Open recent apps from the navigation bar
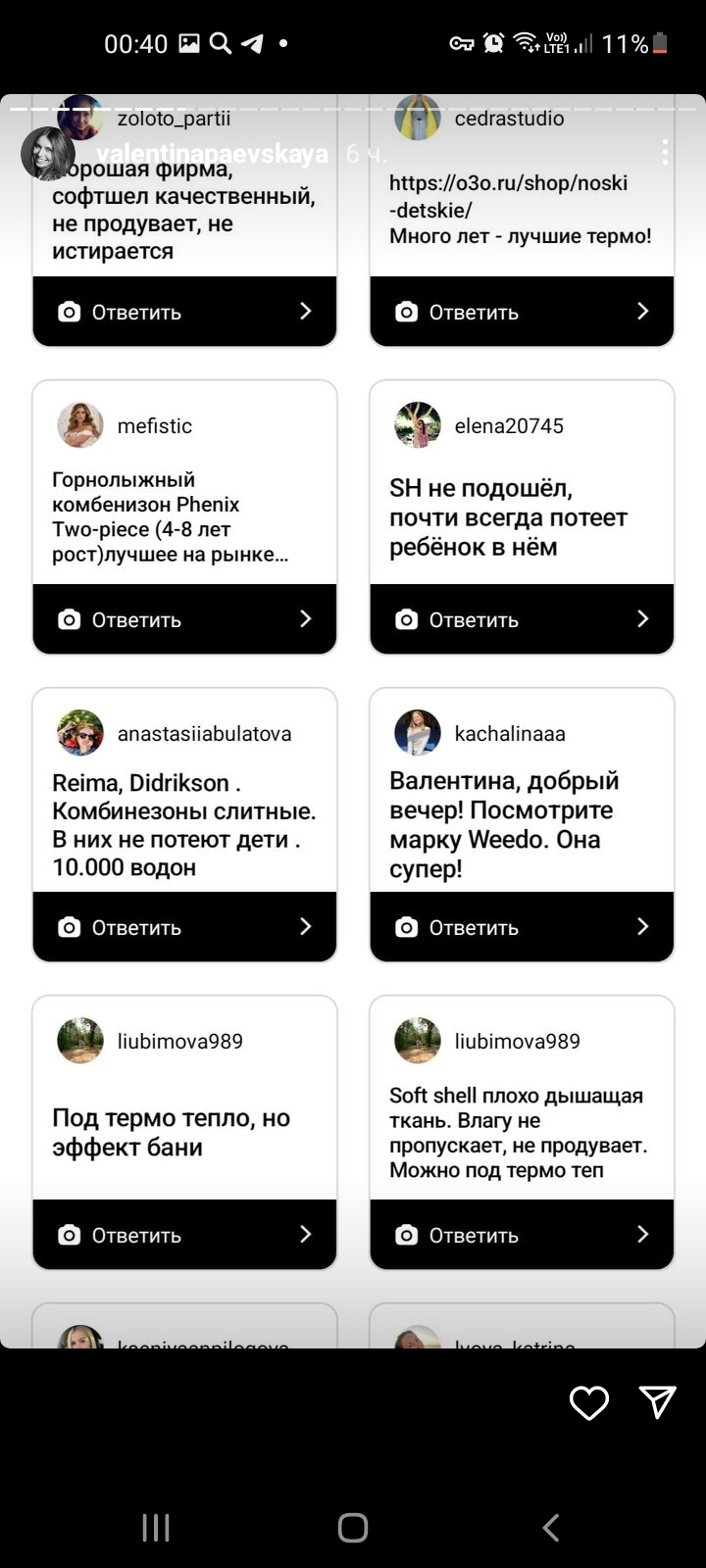The height and width of the screenshot is (1568, 706). pyautogui.click(x=156, y=1527)
